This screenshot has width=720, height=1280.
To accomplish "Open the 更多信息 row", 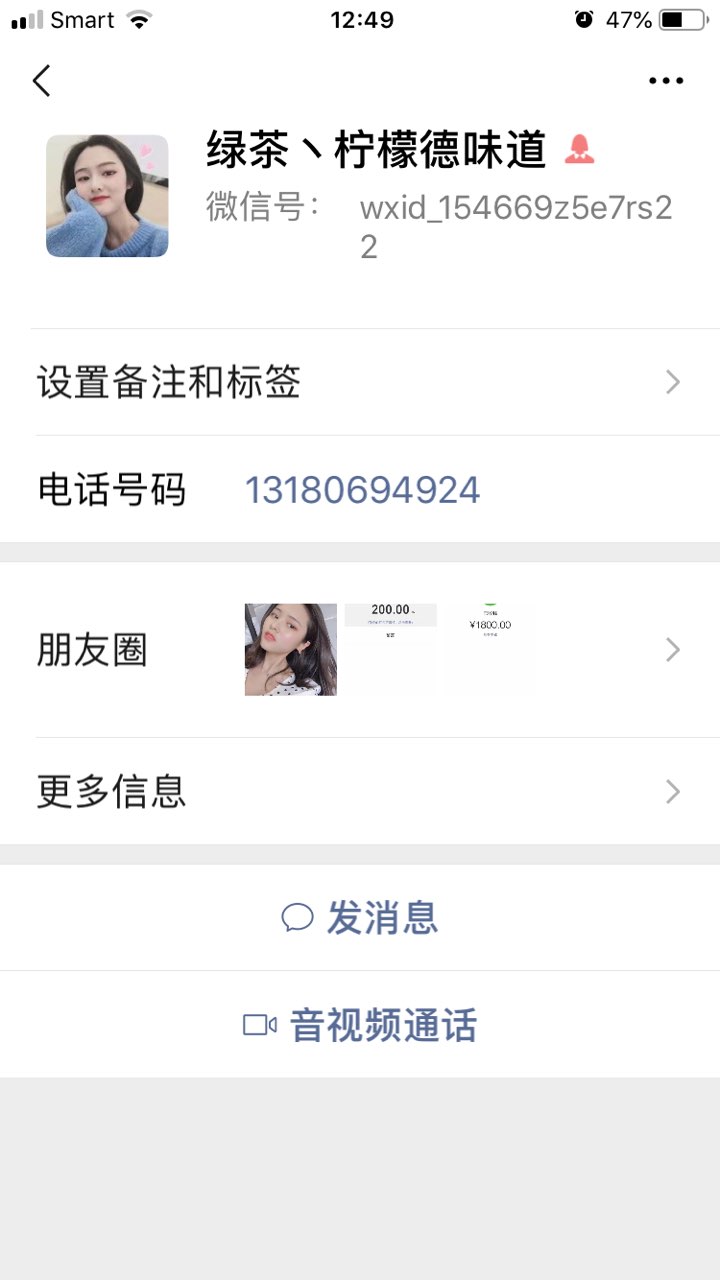I will 360,792.
